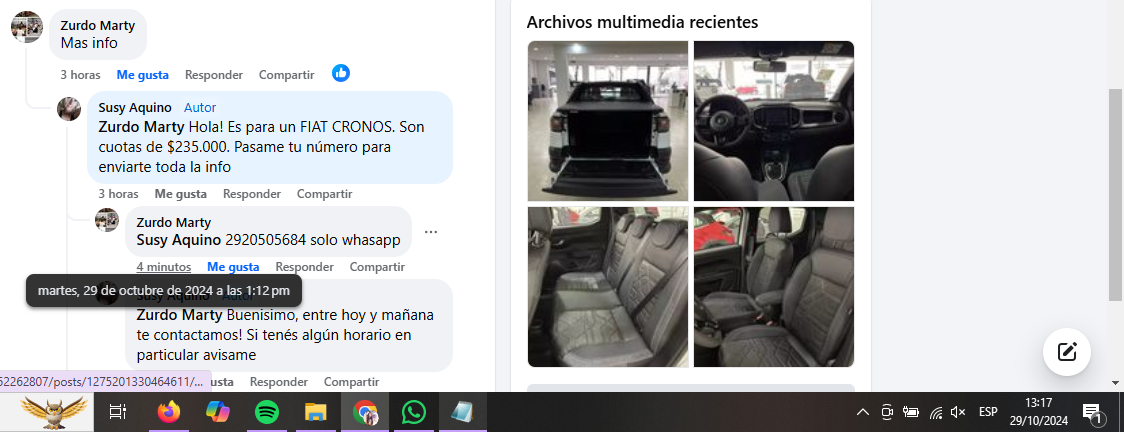This screenshot has width=1124, height=432.
Task: Open WhatsApp from the taskbar
Action: point(413,411)
